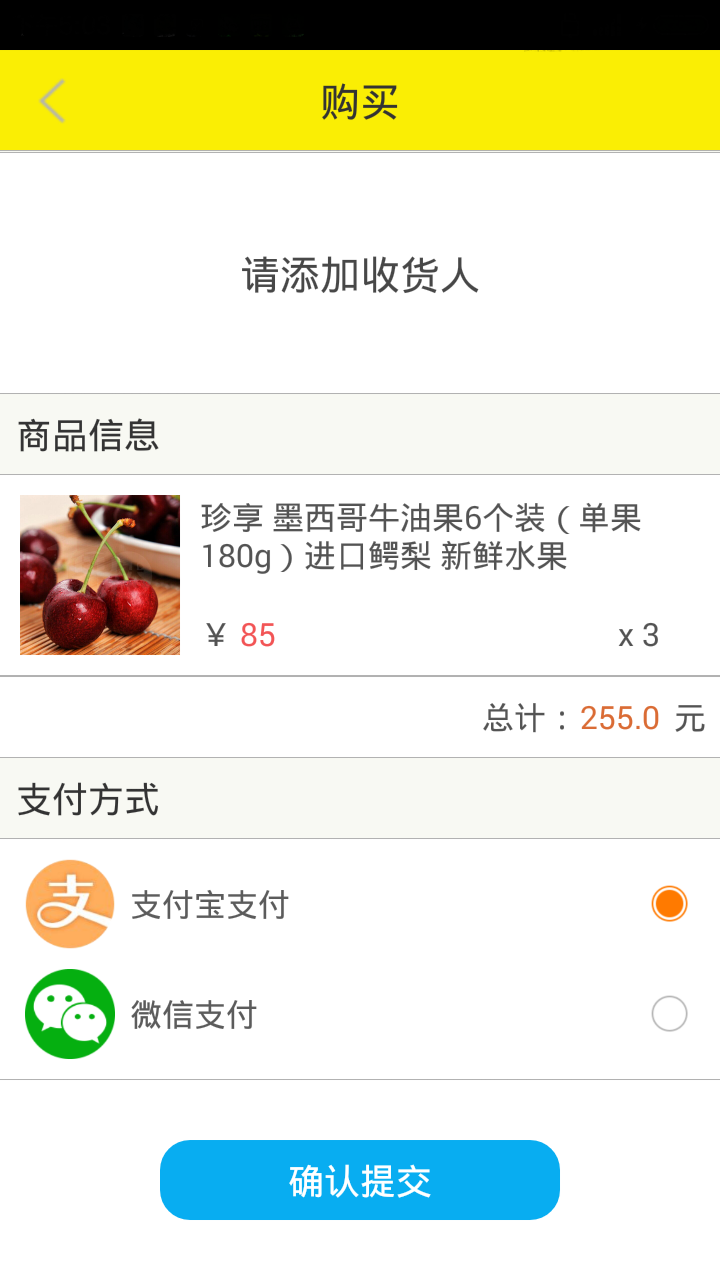Tap the 确认提交 button

coord(360,1180)
